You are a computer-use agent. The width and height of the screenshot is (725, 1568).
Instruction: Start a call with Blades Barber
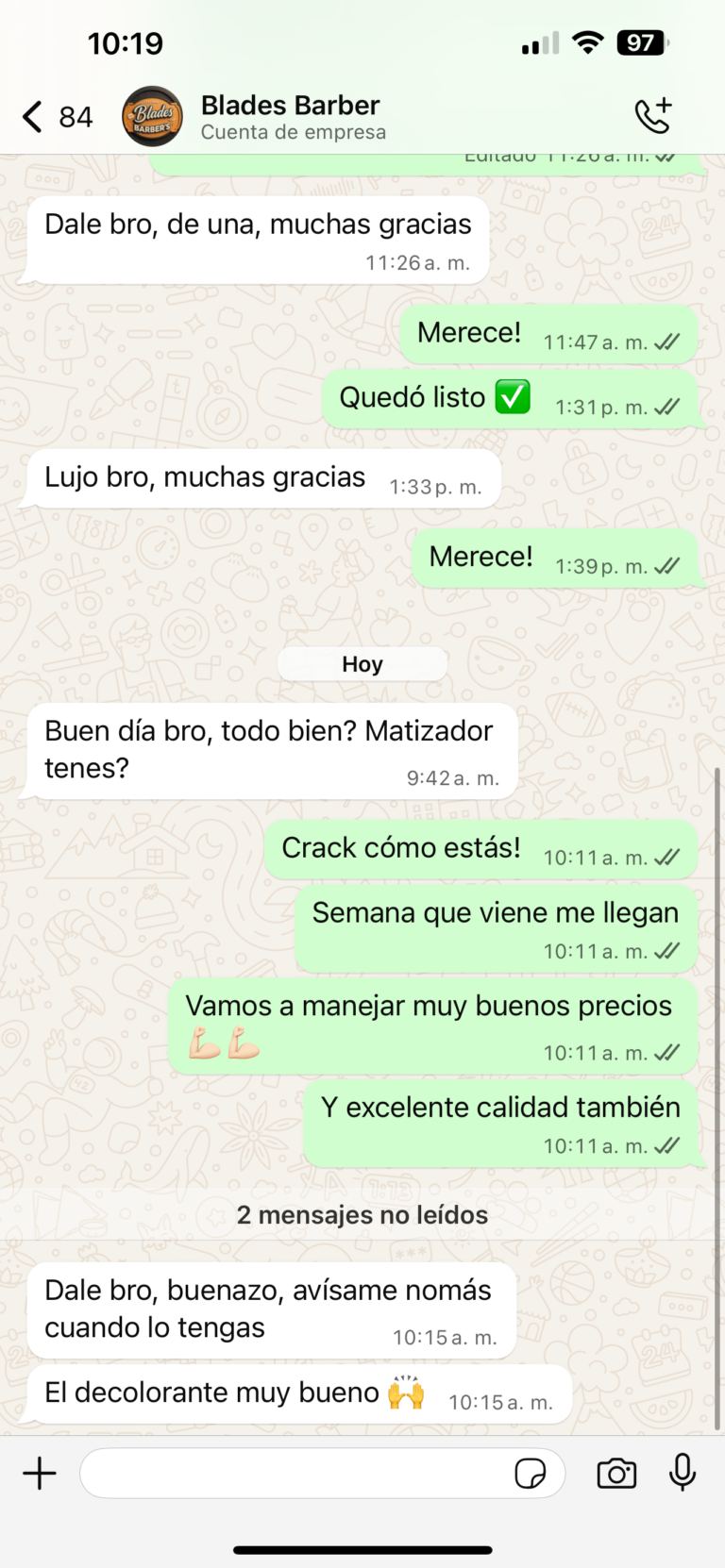coord(652,116)
